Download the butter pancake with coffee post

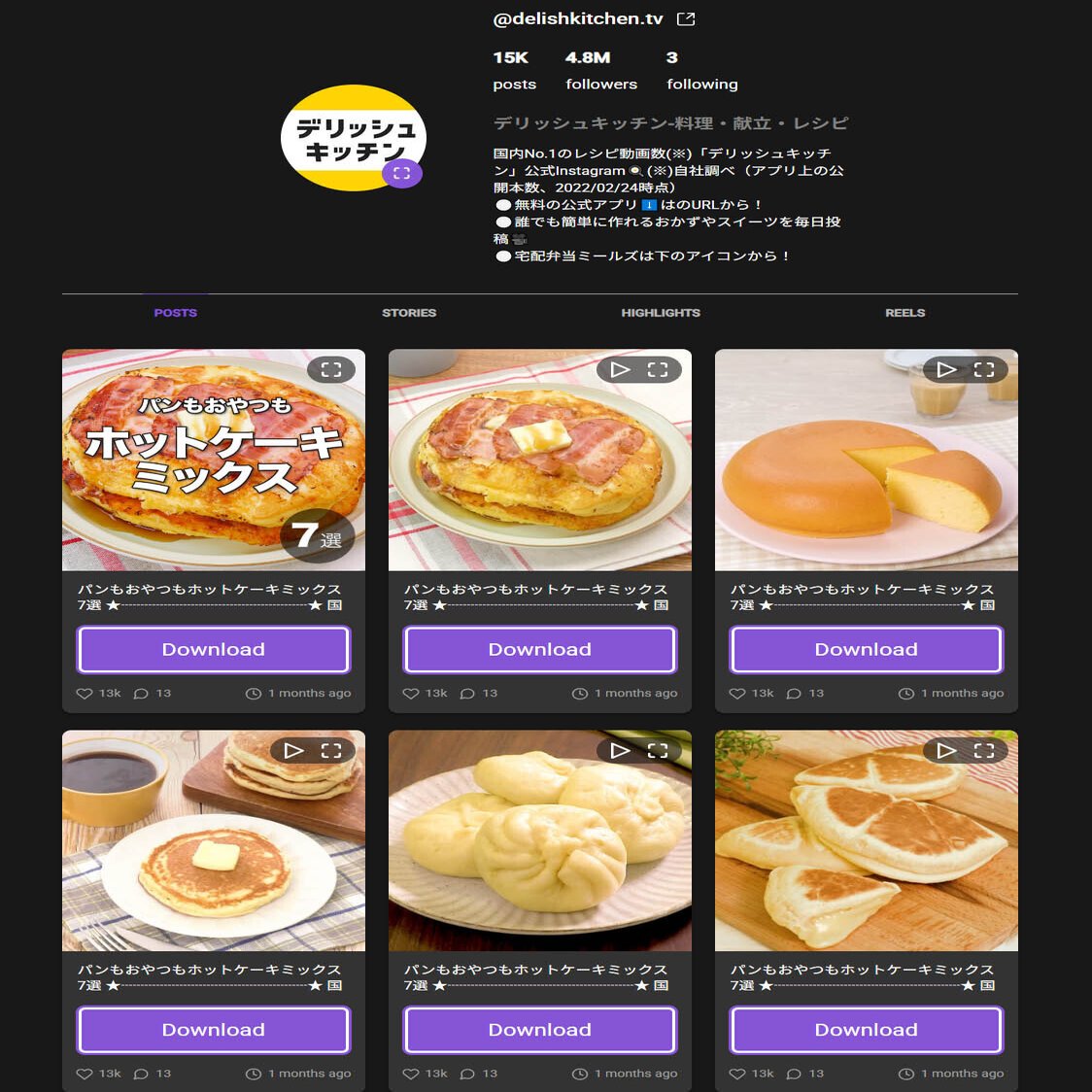tap(213, 1030)
